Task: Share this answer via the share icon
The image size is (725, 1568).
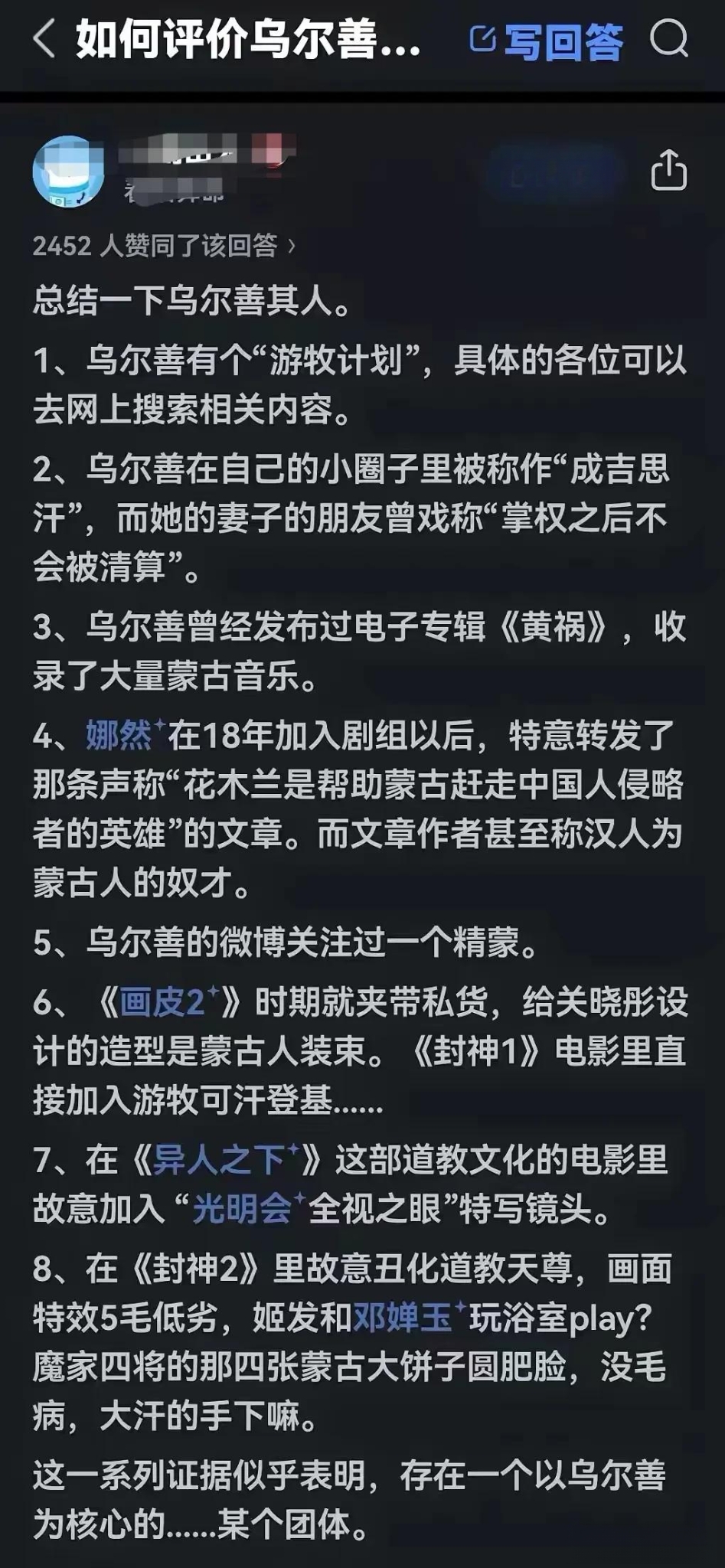Action: click(668, 170)
